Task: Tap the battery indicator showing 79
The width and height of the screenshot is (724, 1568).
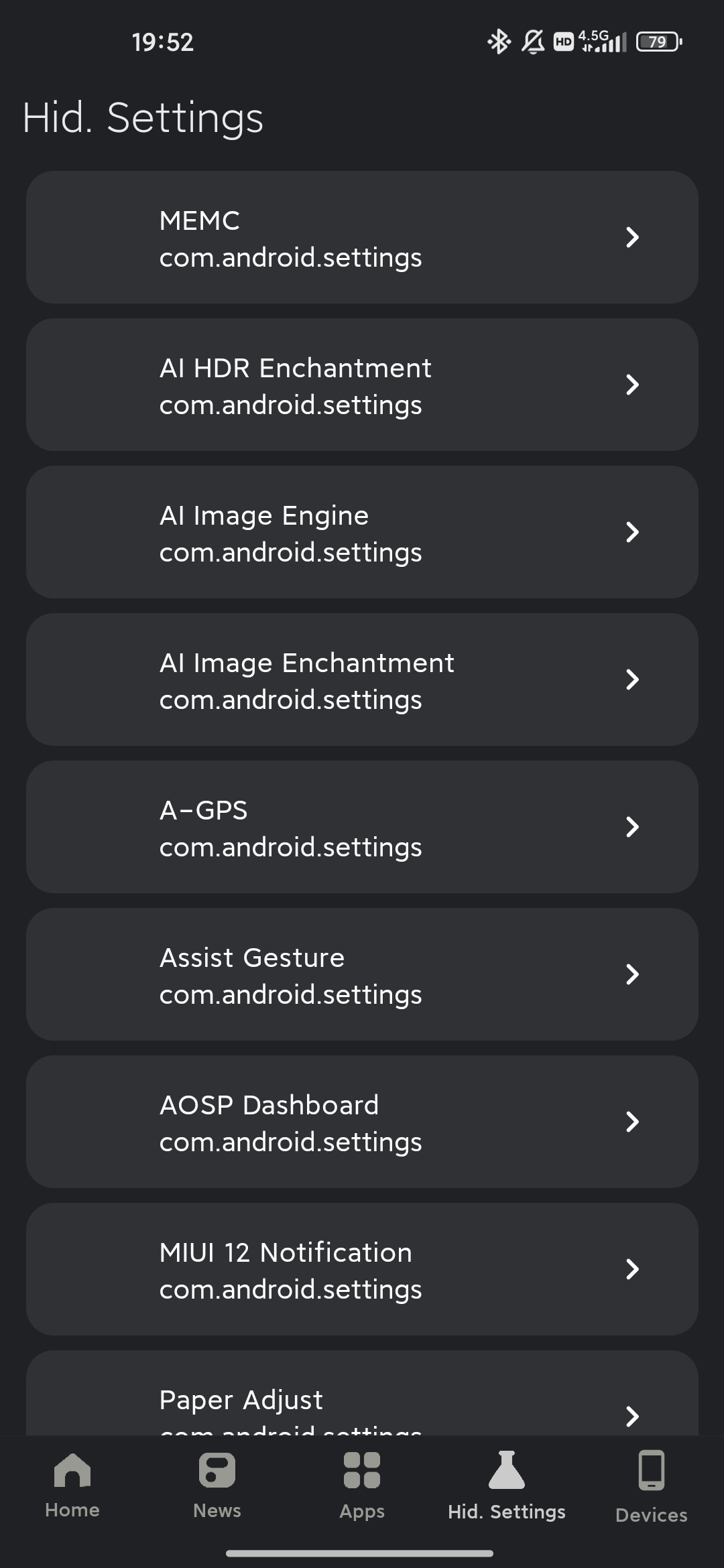Action: click(658, 42)
